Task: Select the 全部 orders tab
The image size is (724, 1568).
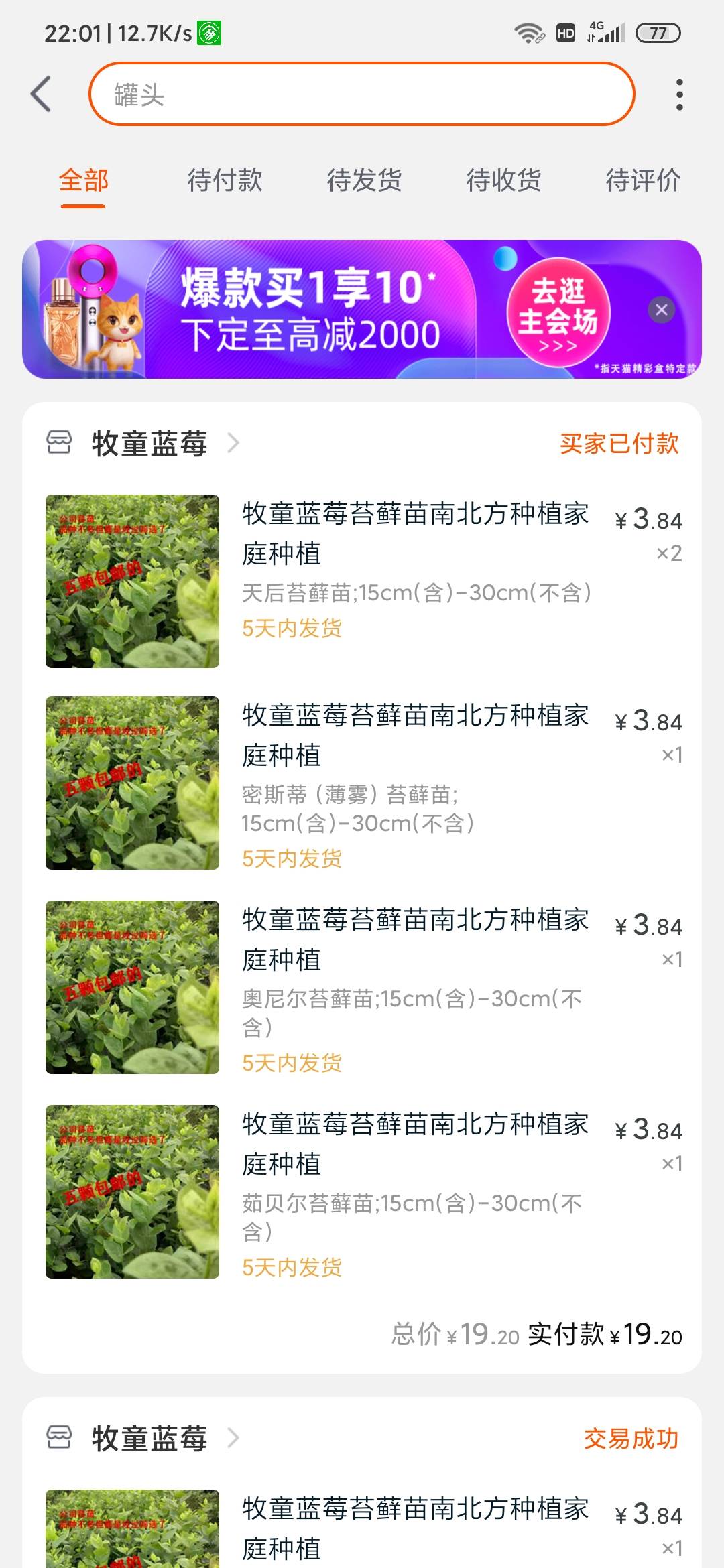Action: tap(83, 180)
